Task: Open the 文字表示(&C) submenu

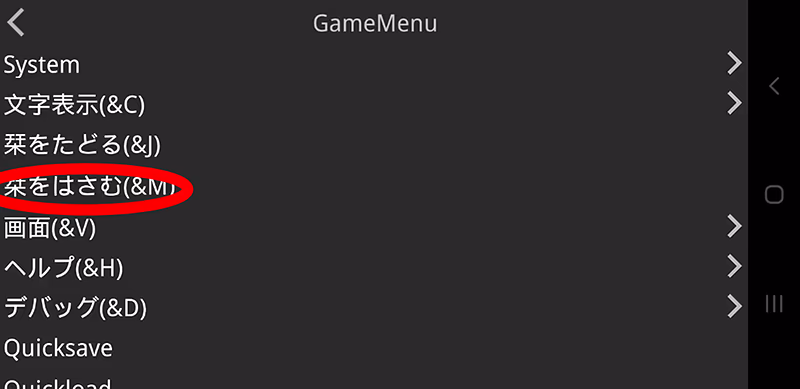Action: pyautogui.click(x=374, y=105)
